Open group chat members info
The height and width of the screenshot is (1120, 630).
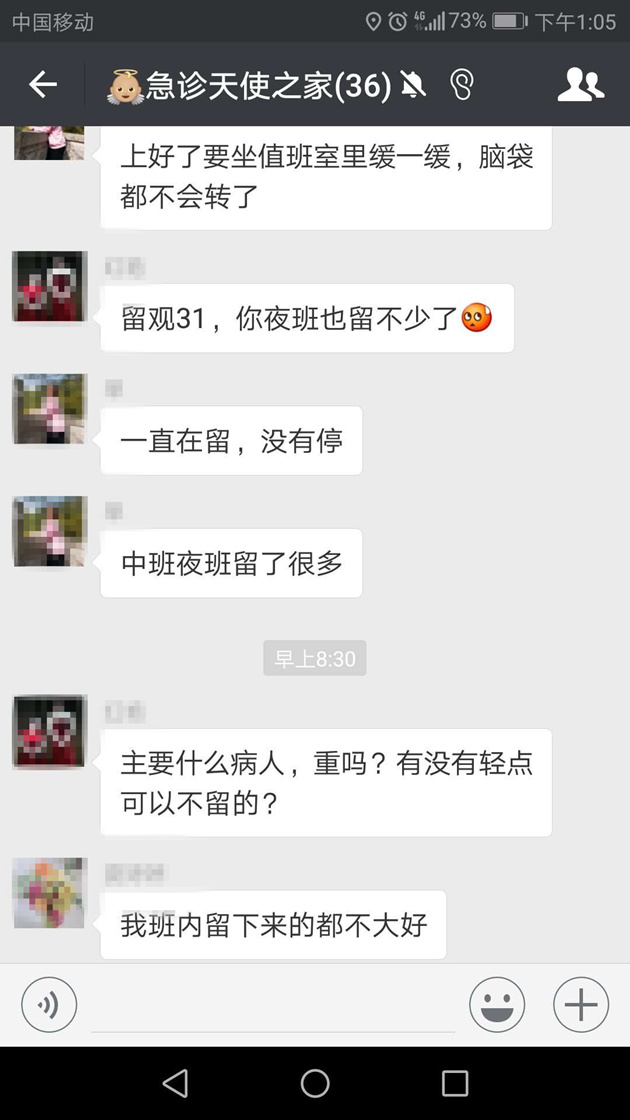coord(580,85)
